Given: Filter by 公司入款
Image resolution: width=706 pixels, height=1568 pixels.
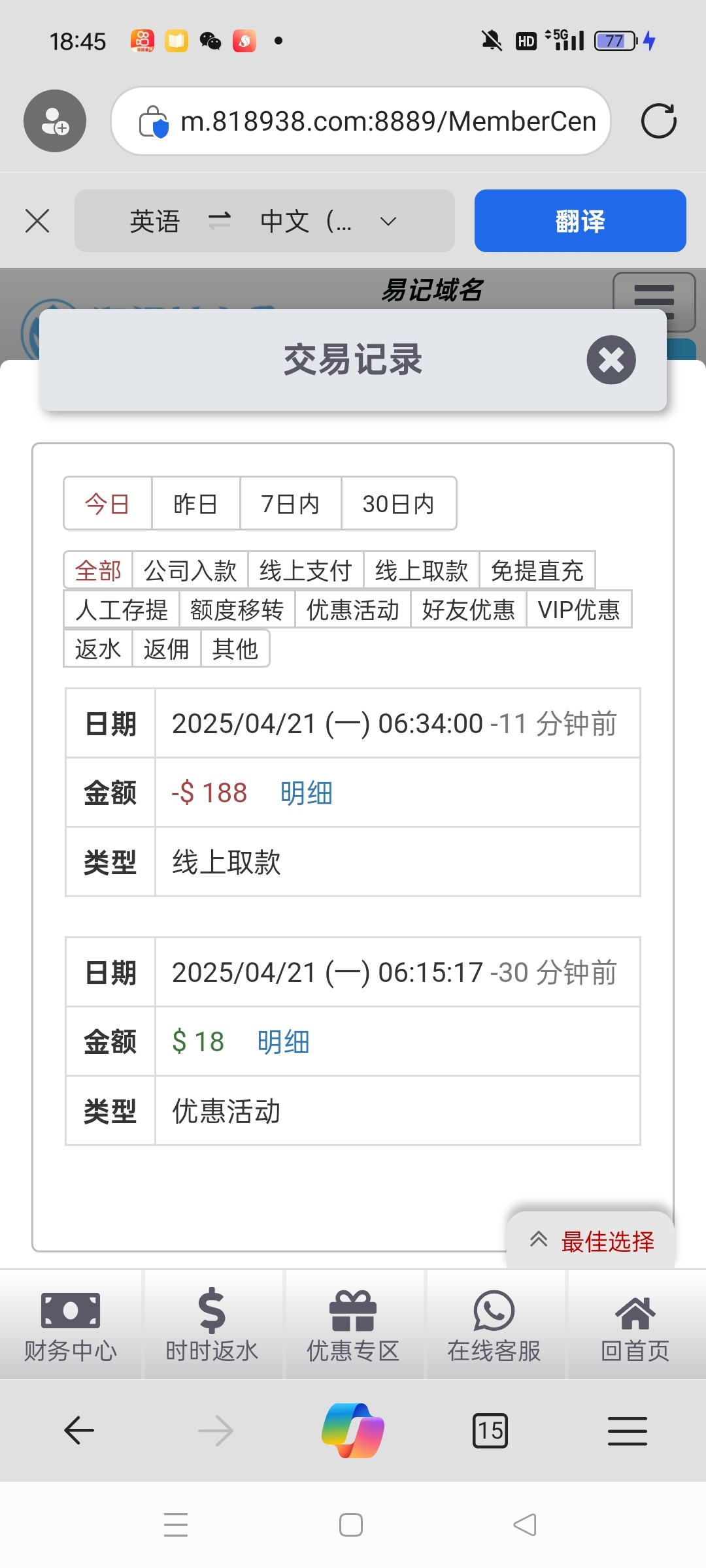Looking at the screenshot, I should [x=190, y=570].
